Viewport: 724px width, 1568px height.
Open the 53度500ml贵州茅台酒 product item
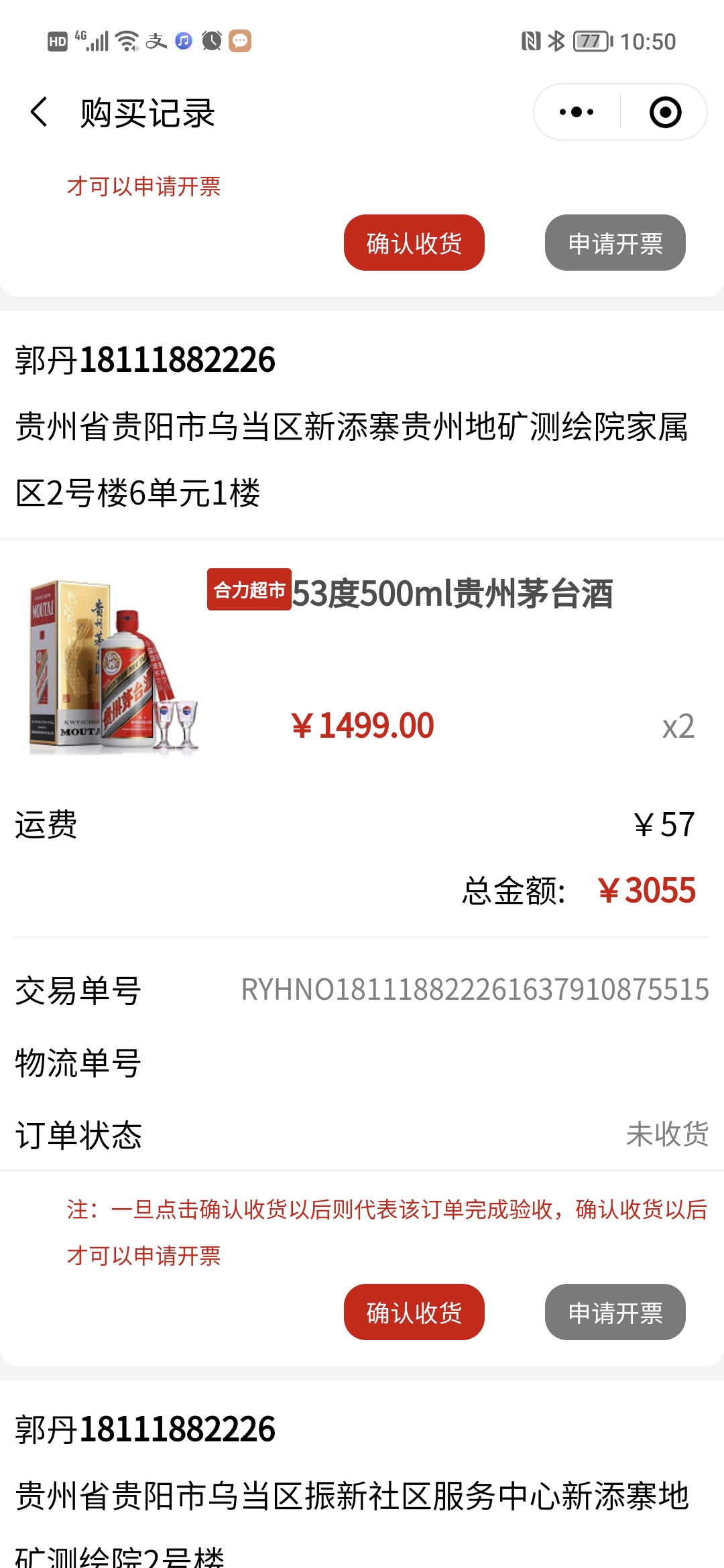(x=452, y=594)
